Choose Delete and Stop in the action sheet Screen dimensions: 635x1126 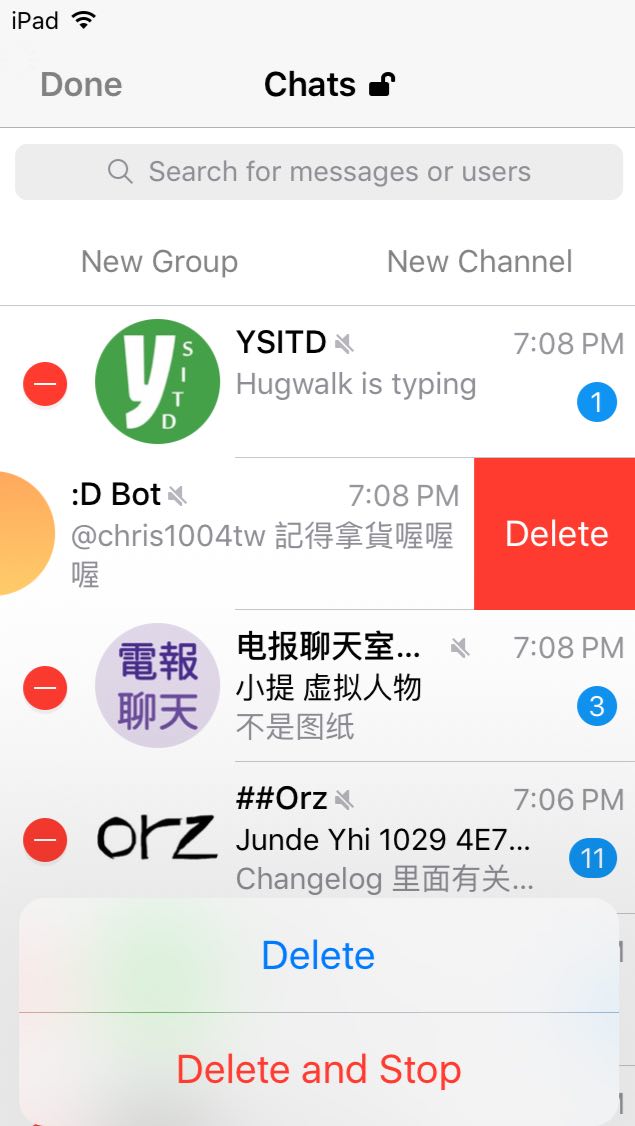(x=318, y=1069)
